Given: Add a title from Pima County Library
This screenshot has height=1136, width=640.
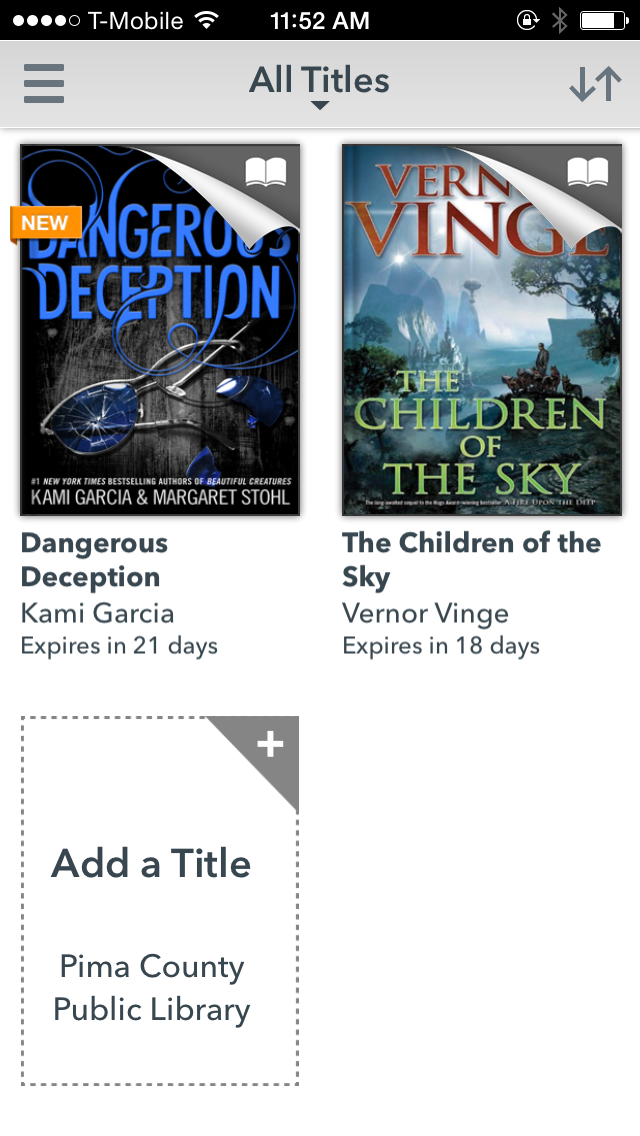Looking at the screenshot, I should click(x=159, y=901).
